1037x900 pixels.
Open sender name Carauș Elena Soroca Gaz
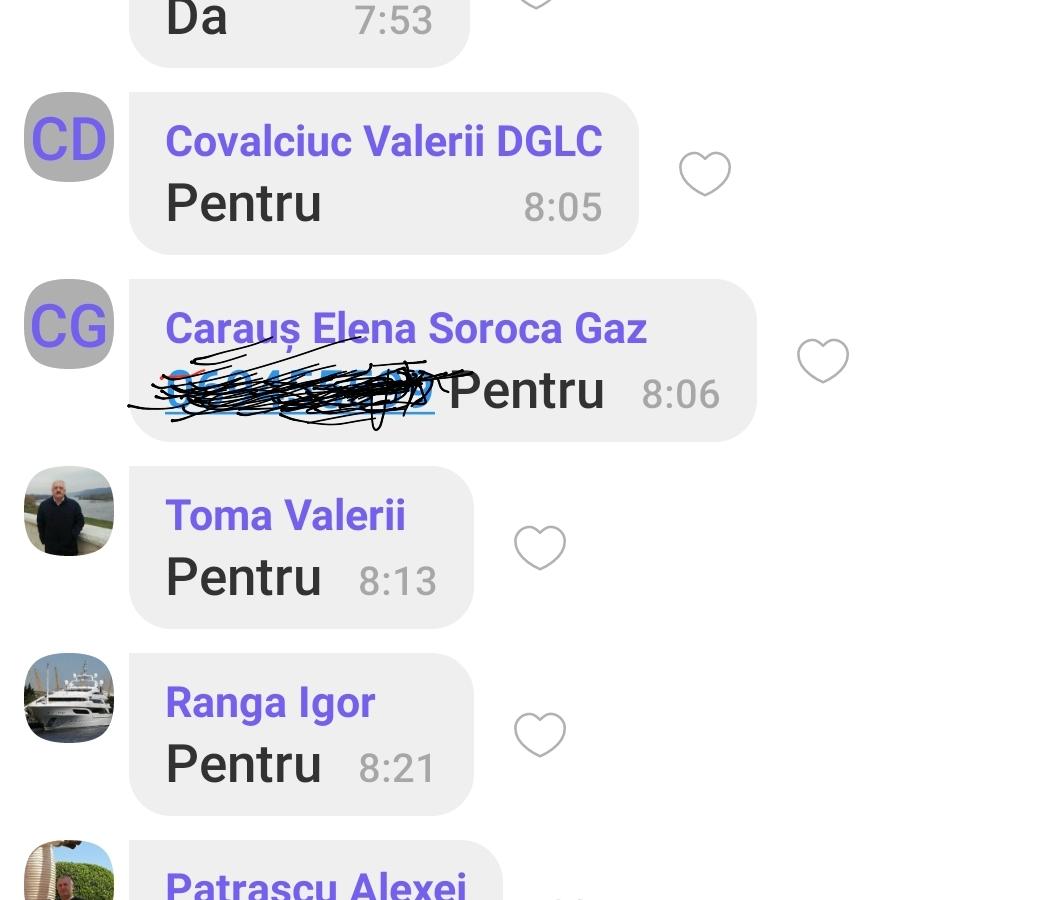pos(405,329)
